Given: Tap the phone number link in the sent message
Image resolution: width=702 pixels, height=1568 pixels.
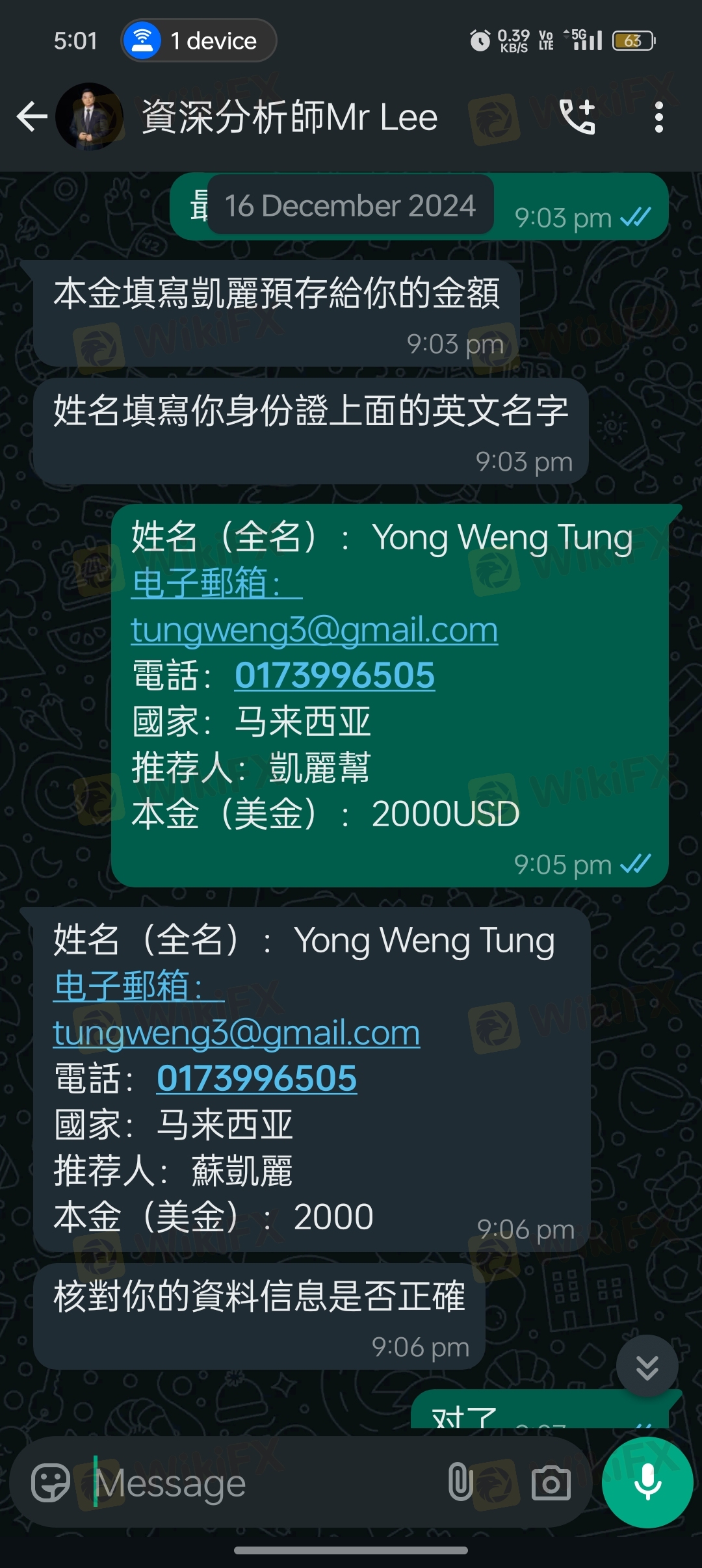Looking at the screenshot, I should [x=334, y=675].
